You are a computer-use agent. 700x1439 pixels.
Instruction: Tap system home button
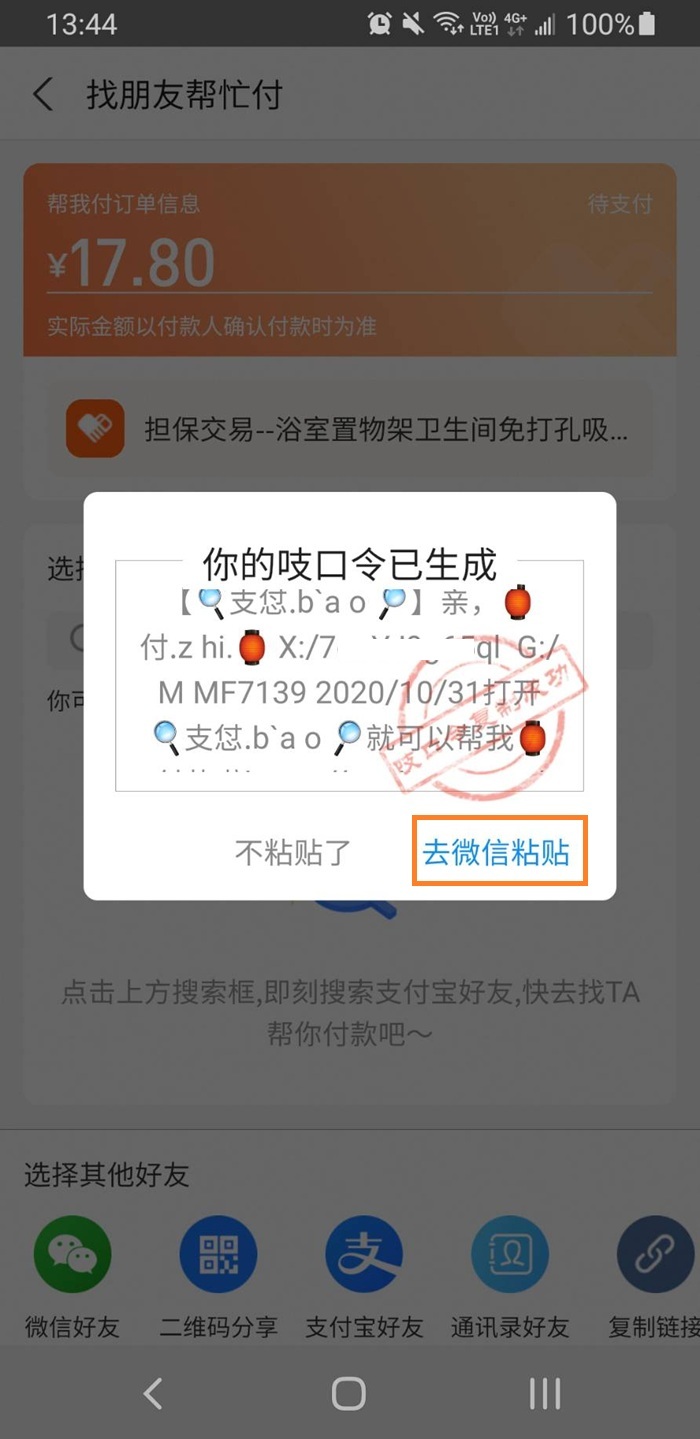tap(349, 1393)
